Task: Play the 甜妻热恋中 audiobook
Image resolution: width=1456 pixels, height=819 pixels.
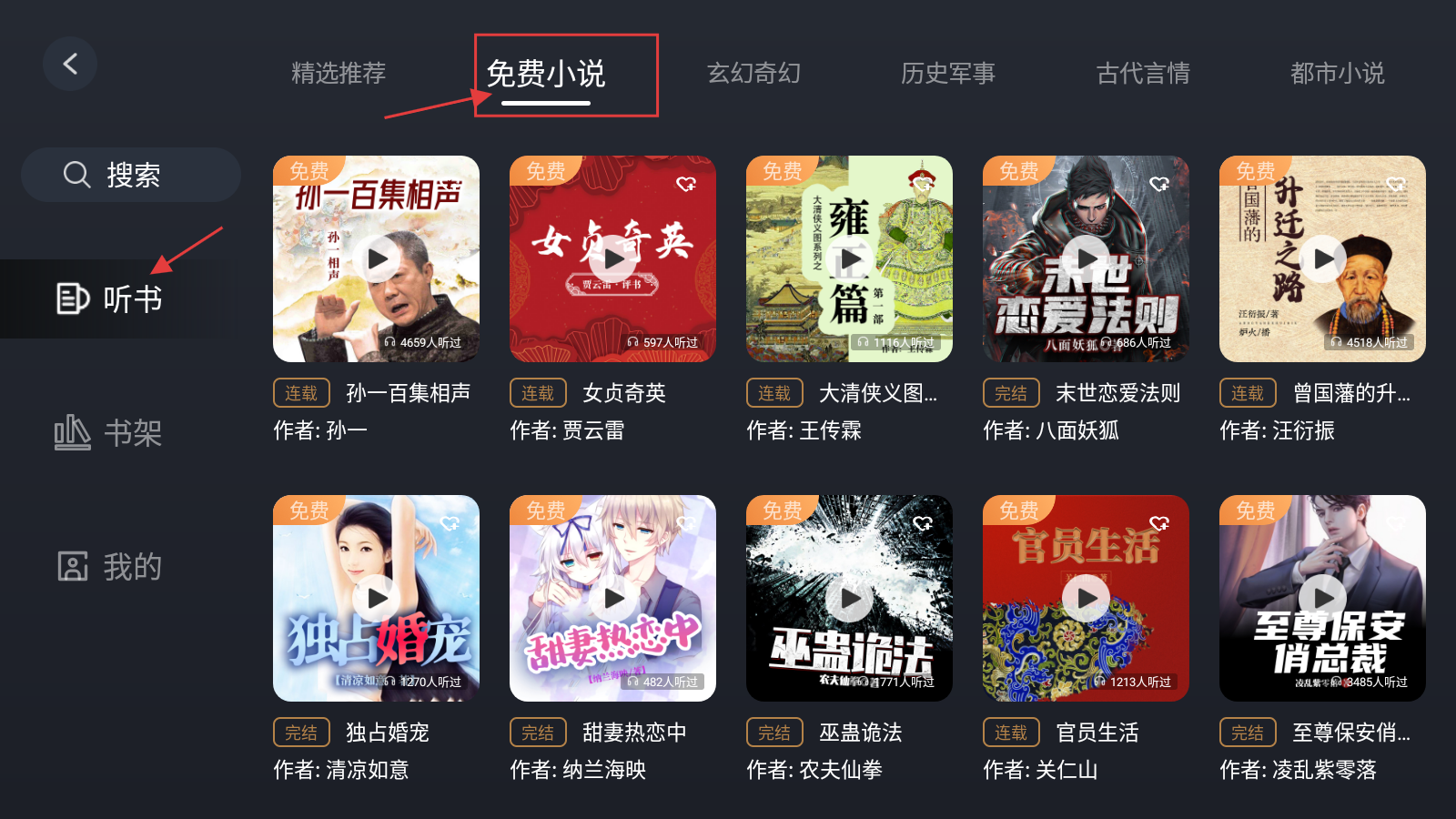Action: (x=613, y=598)
